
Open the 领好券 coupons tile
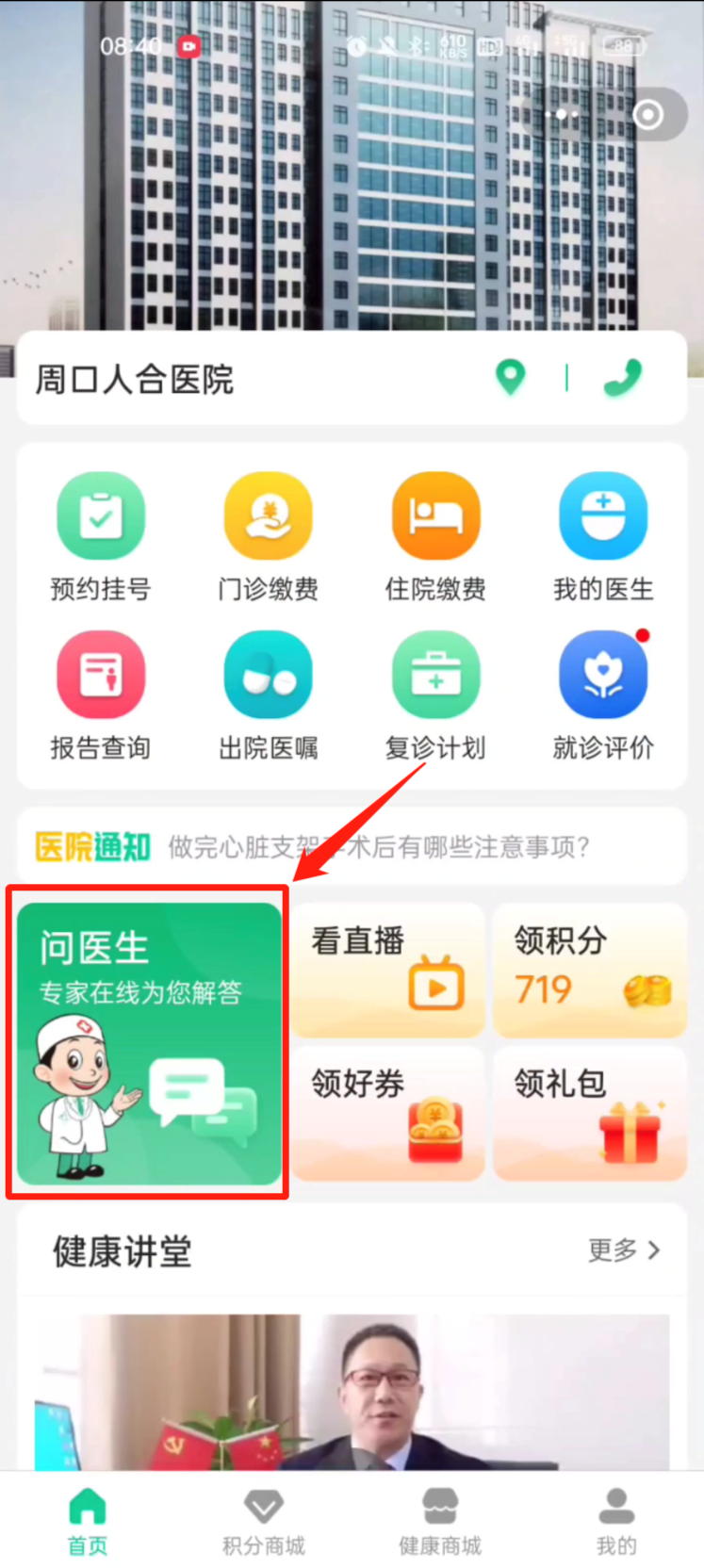(387, 1114)
